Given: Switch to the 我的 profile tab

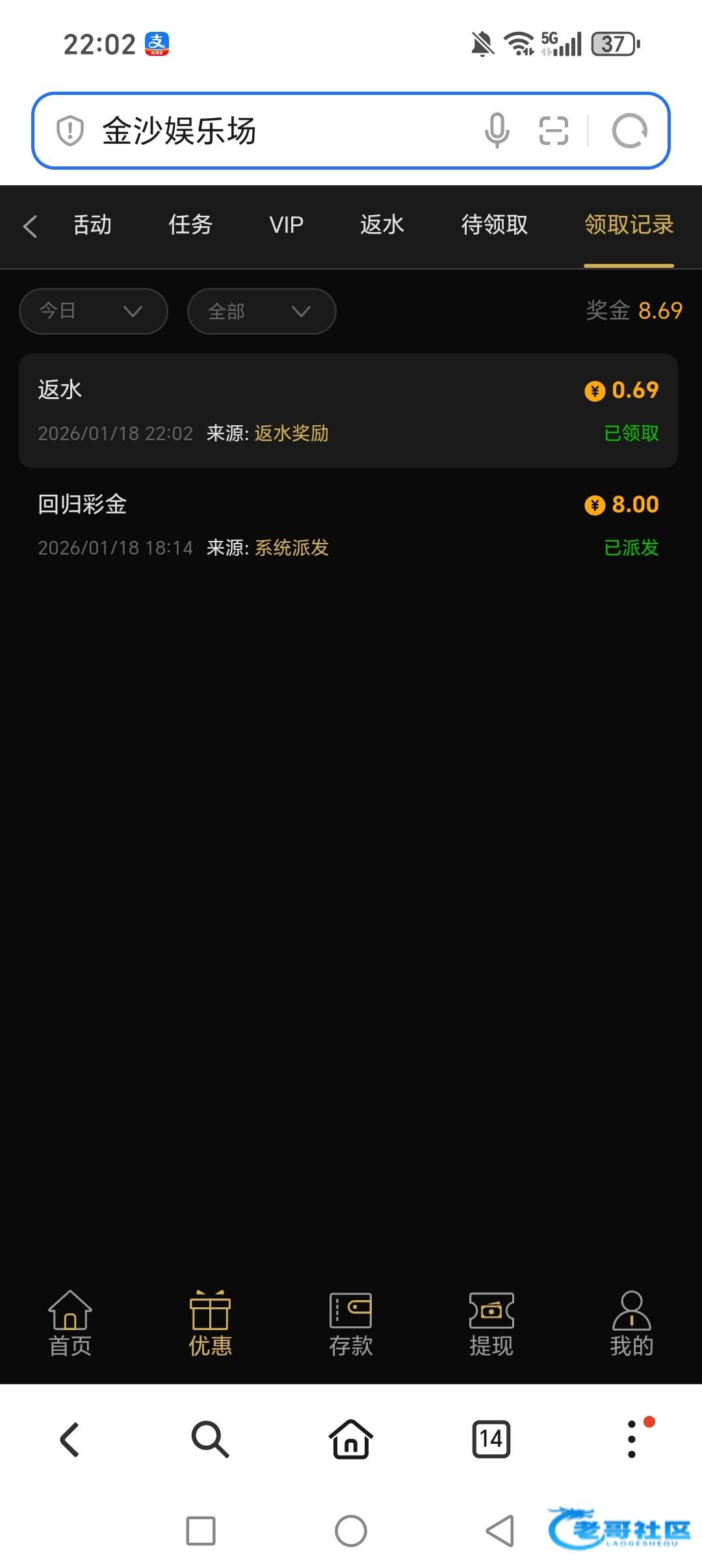Looking at the screenshot, I should coord(631,1324).
